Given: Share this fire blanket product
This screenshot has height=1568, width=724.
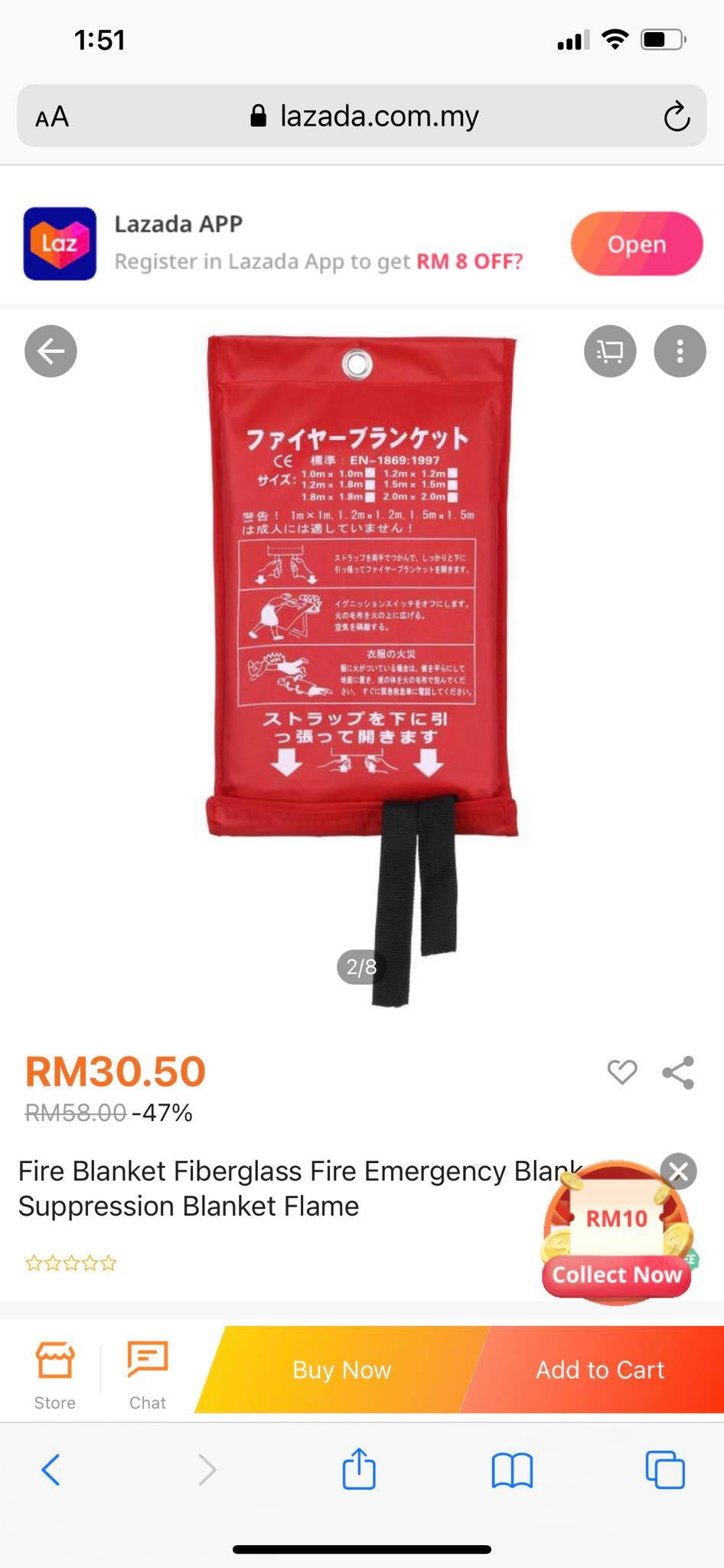Looking at the screenshot, I should [x=678, y=1073].
